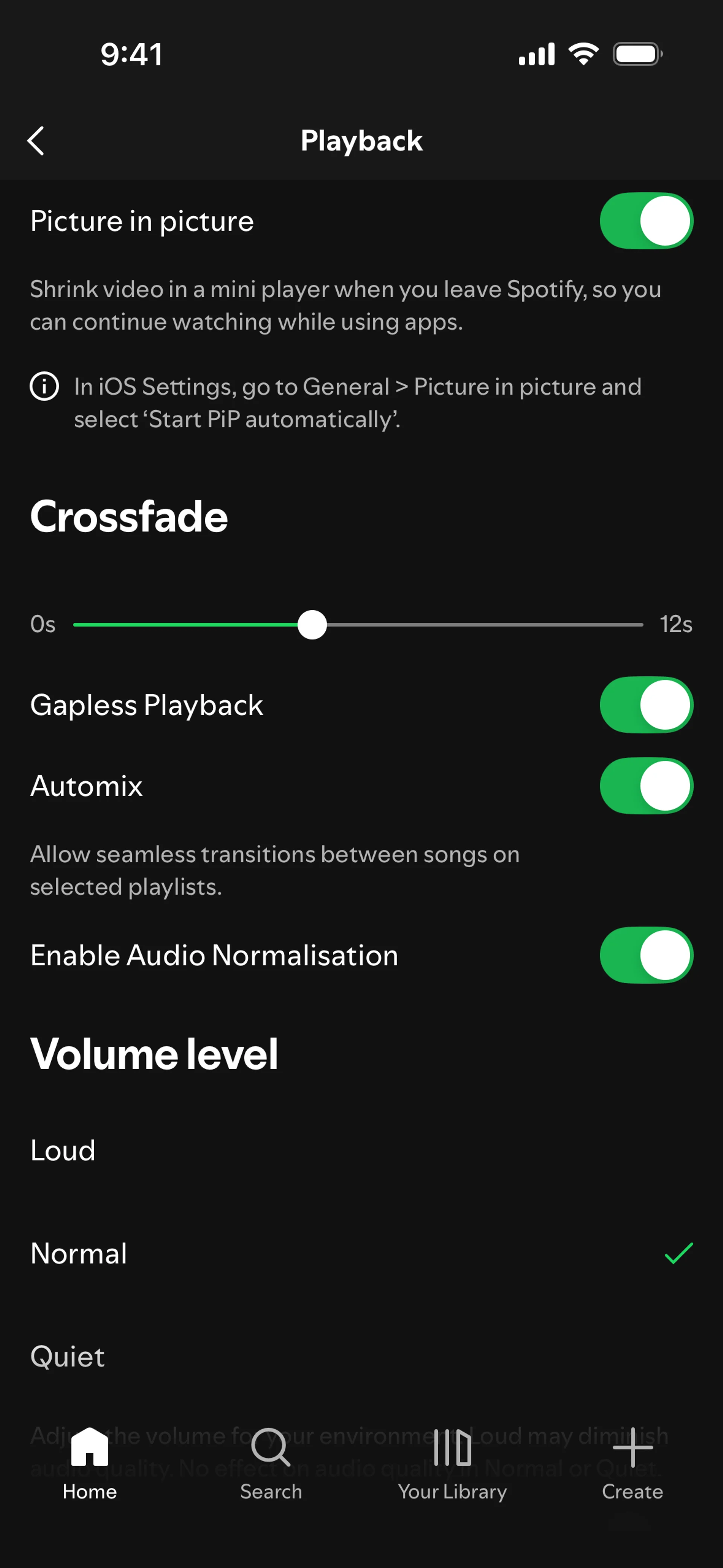Turn off Picture in picture
Image resolution: width=723 pixels, height=1568 pixels.
[646, 221]
